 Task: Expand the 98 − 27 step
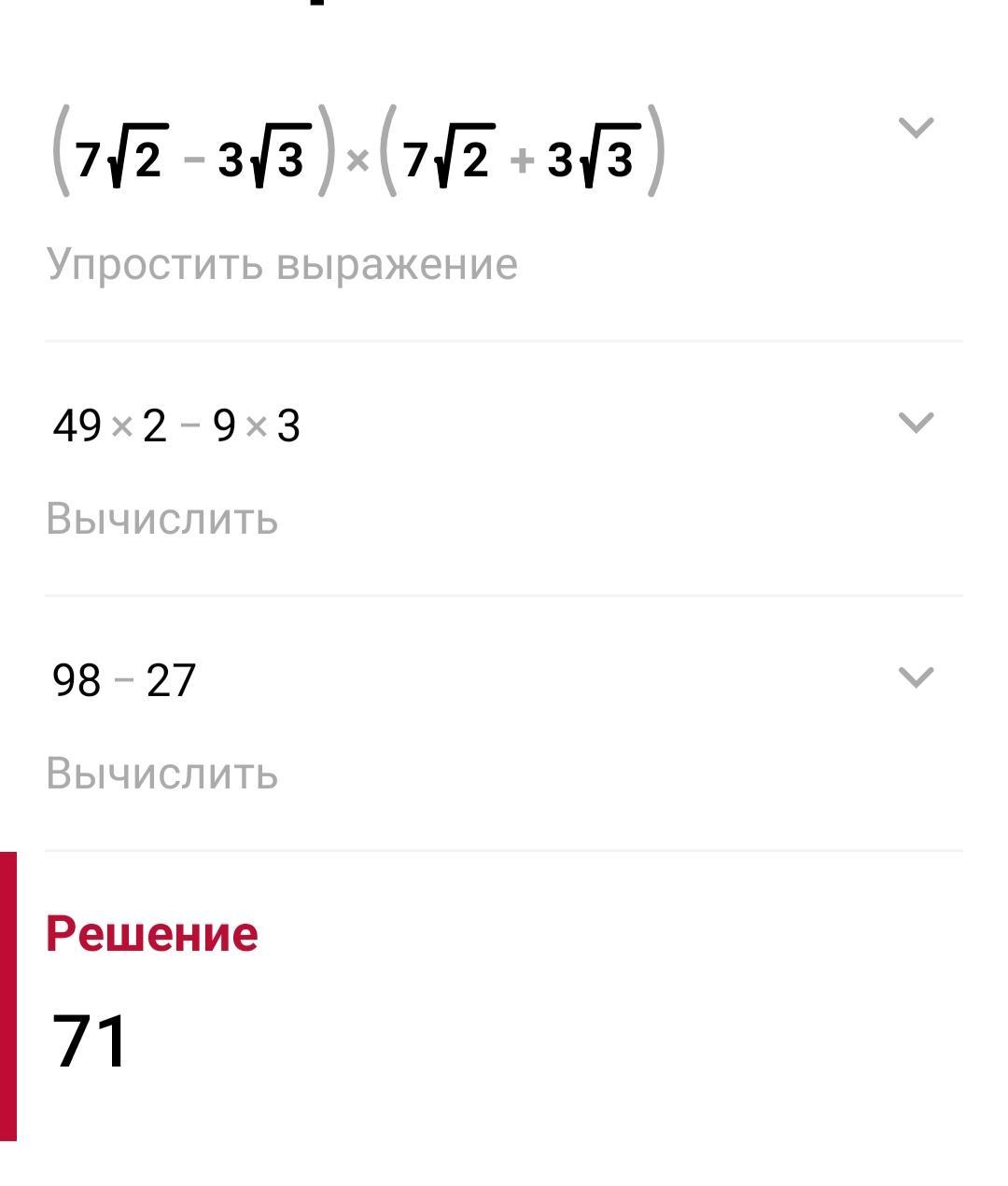pos(915,677)
